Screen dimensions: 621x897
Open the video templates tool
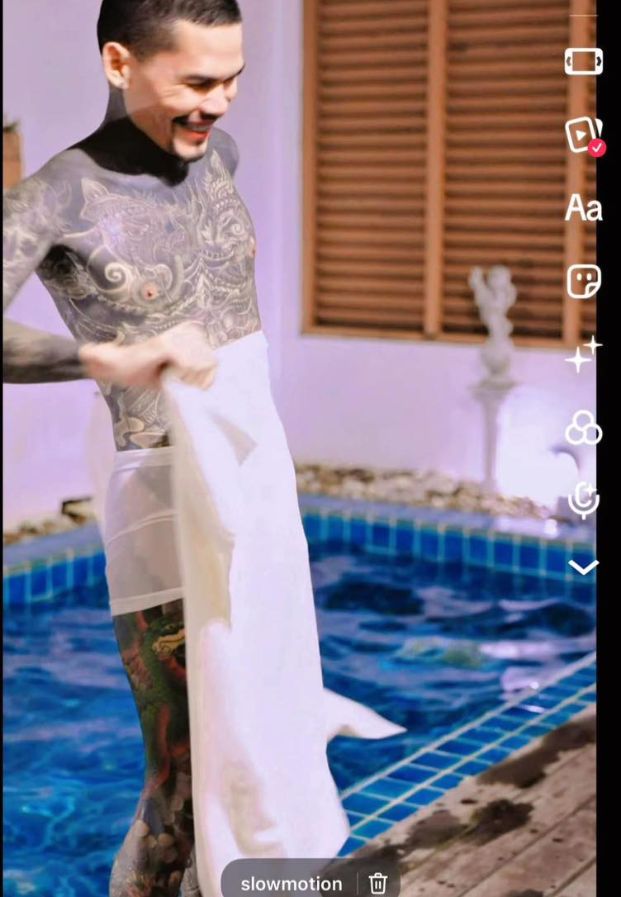click(x=583, y=134)
